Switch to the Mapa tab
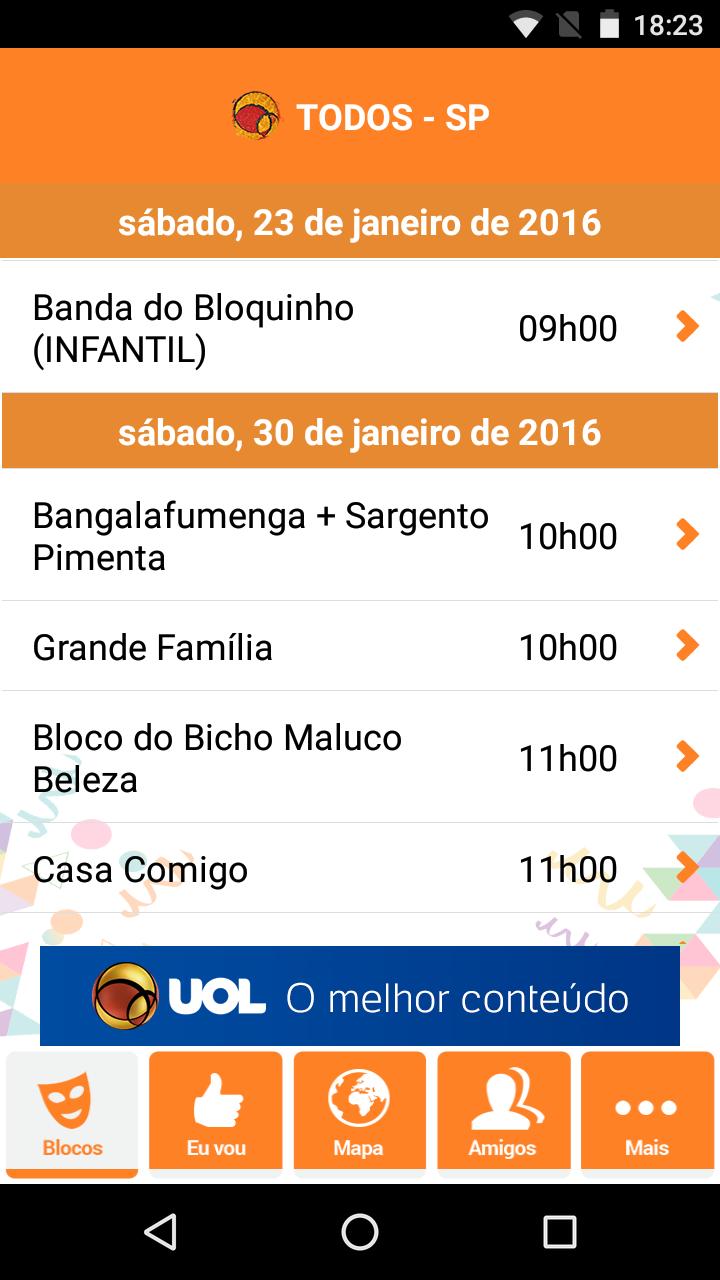 (359, 1112)
